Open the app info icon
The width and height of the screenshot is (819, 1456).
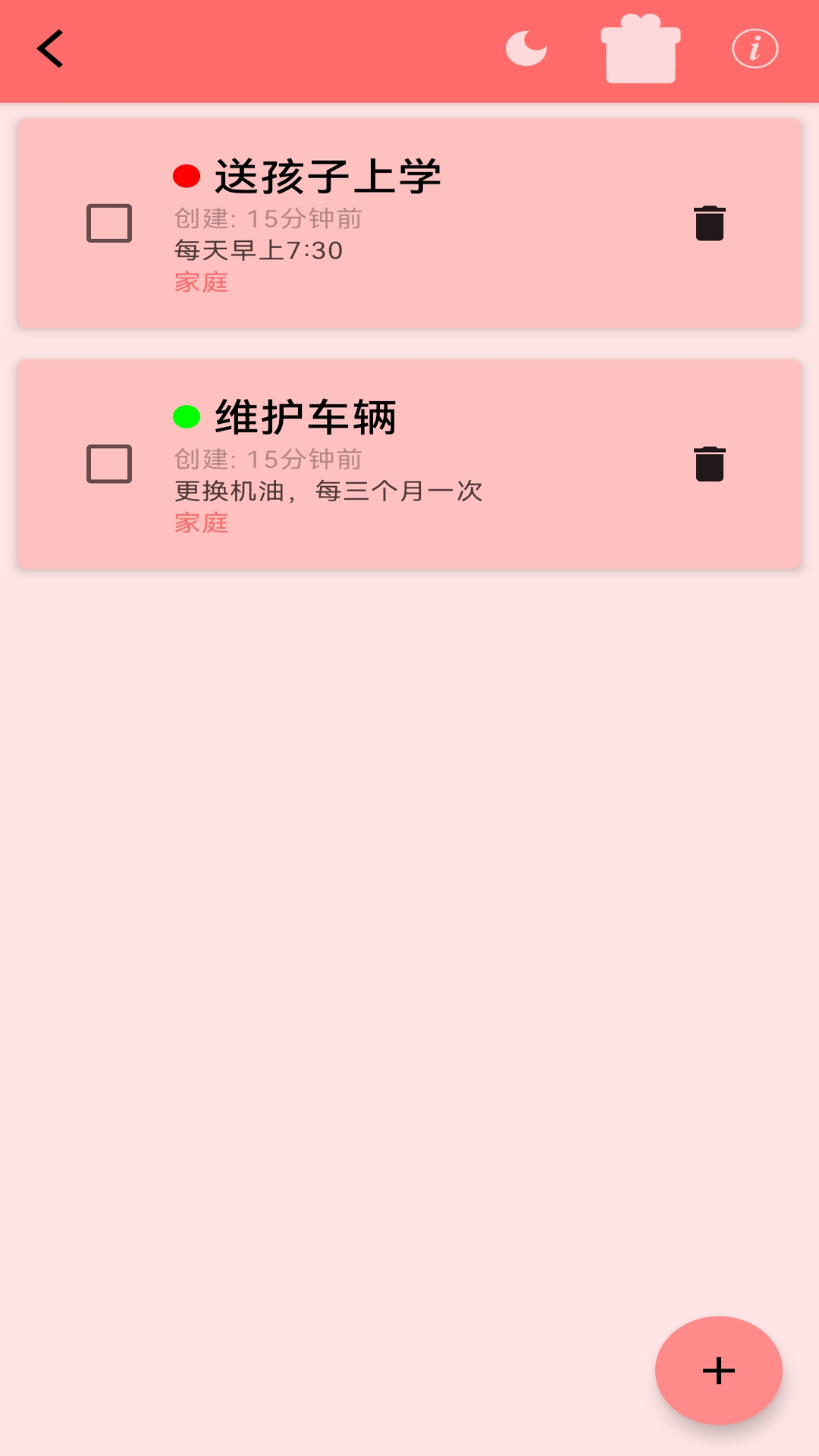(755, 49)
